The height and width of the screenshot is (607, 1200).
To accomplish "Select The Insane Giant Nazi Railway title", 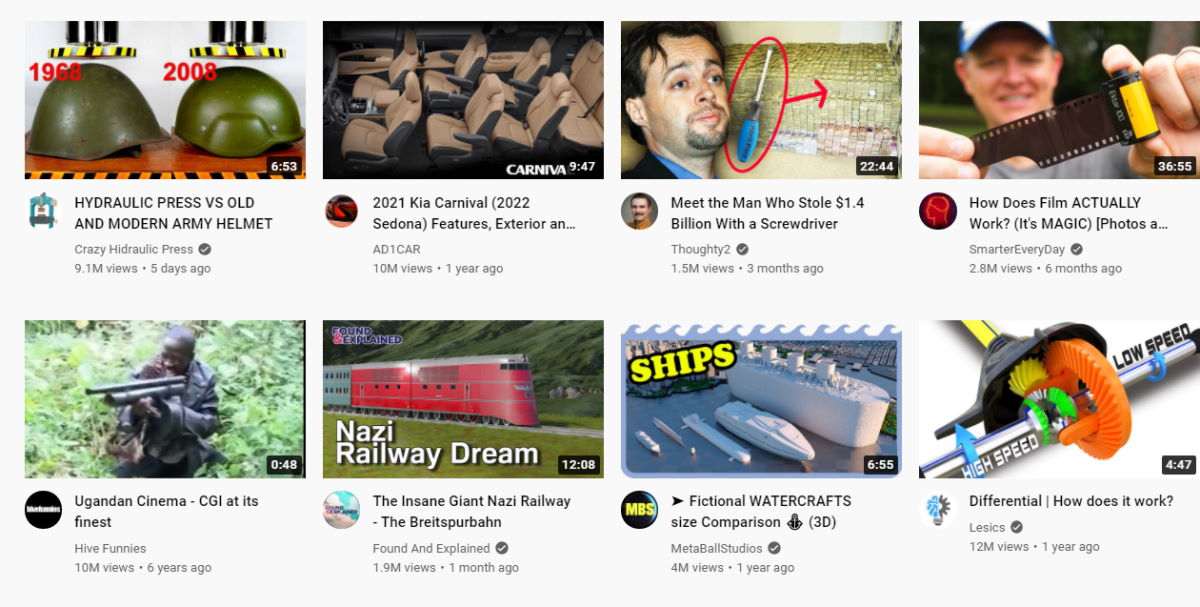I will 471,512.
